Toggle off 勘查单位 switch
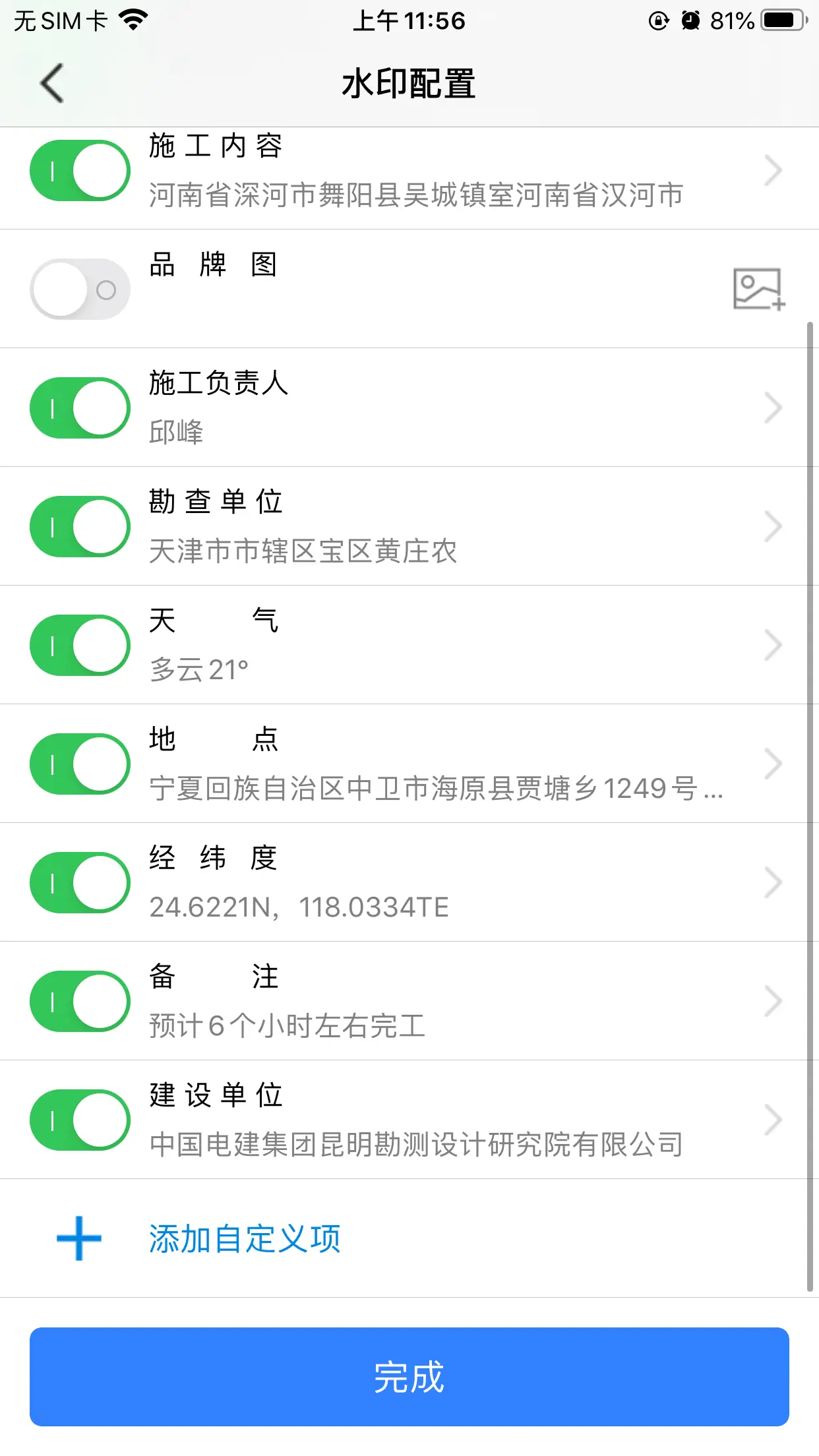This screenshot has height=1456, width=819. pyautogui.click(x=80, y=527)
